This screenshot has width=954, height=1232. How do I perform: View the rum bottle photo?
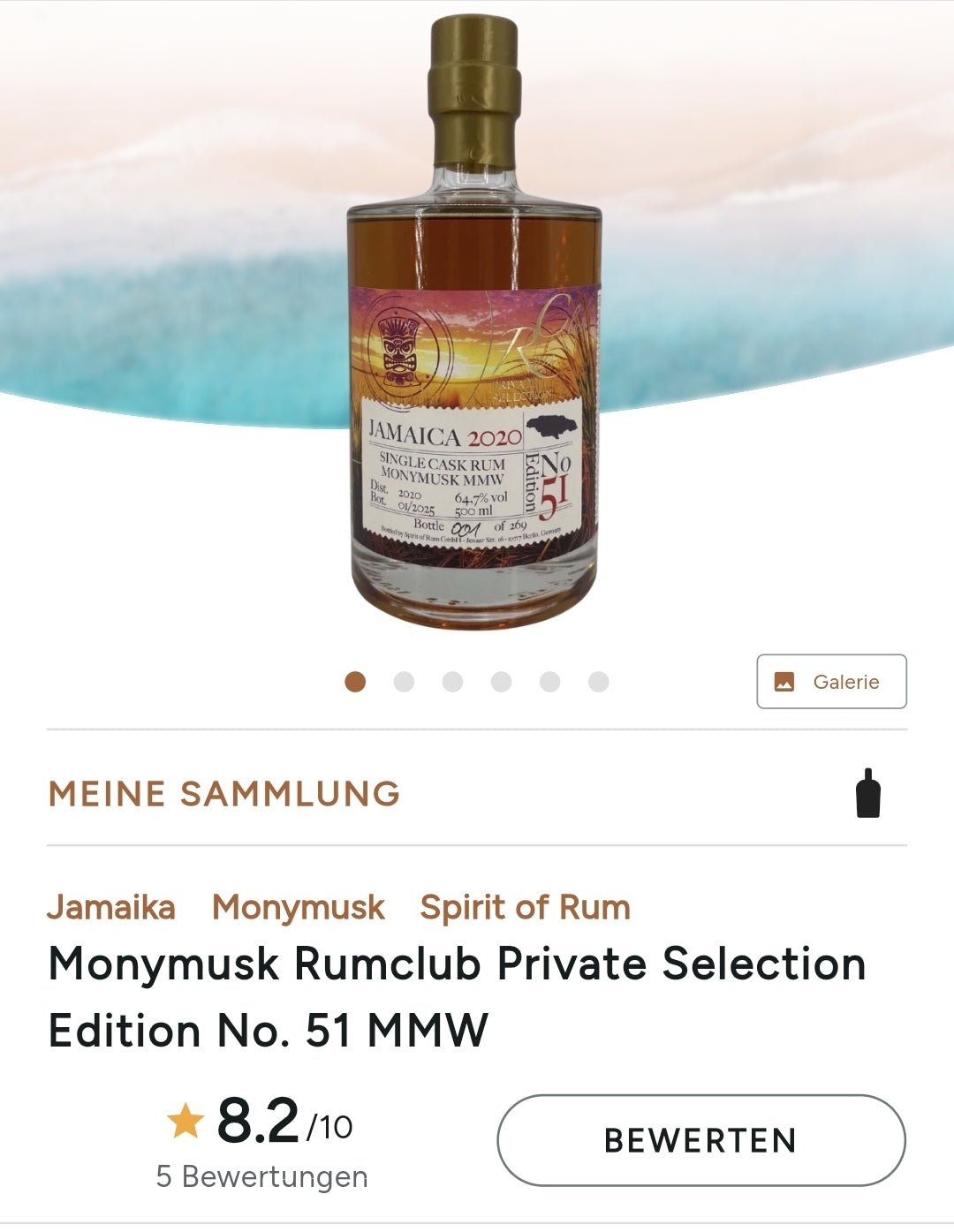pyautogui.click(x=474, y=353)
